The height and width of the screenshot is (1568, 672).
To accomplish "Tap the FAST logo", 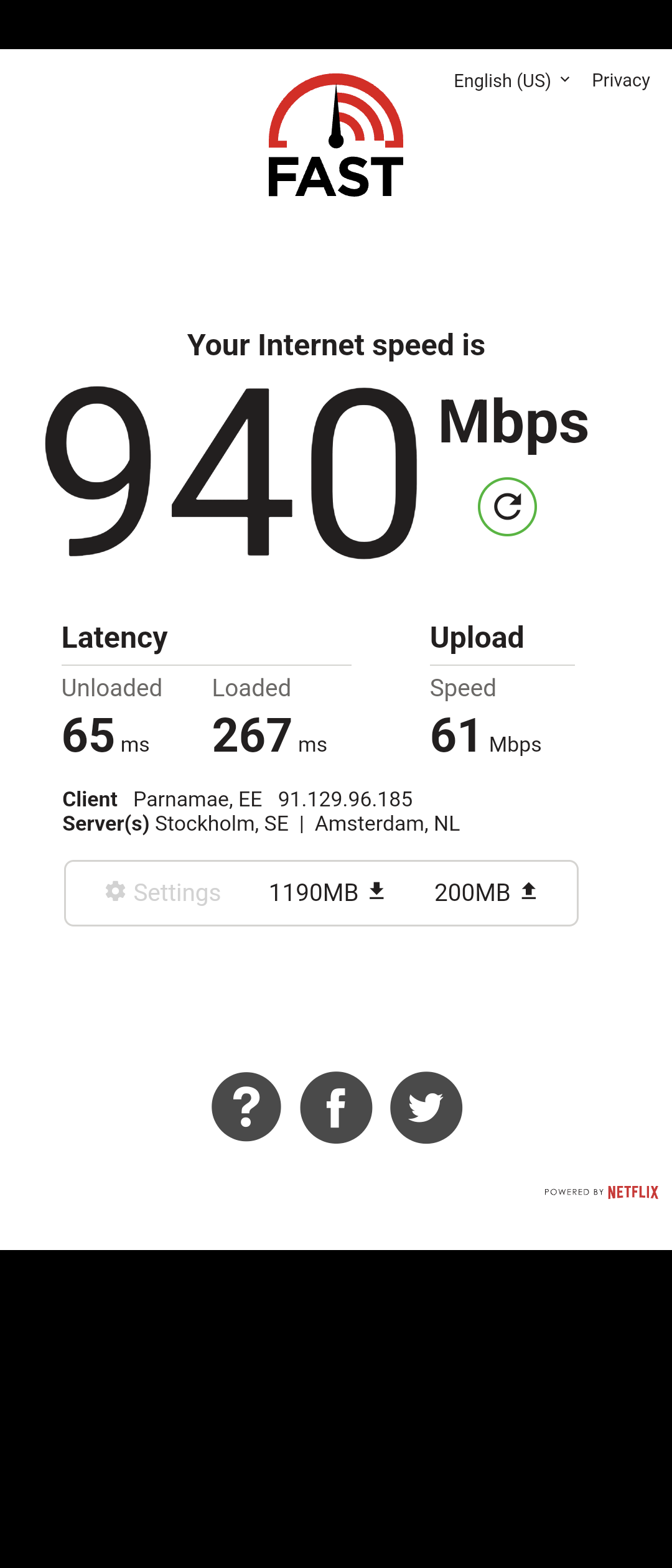I will pos(336,136).
